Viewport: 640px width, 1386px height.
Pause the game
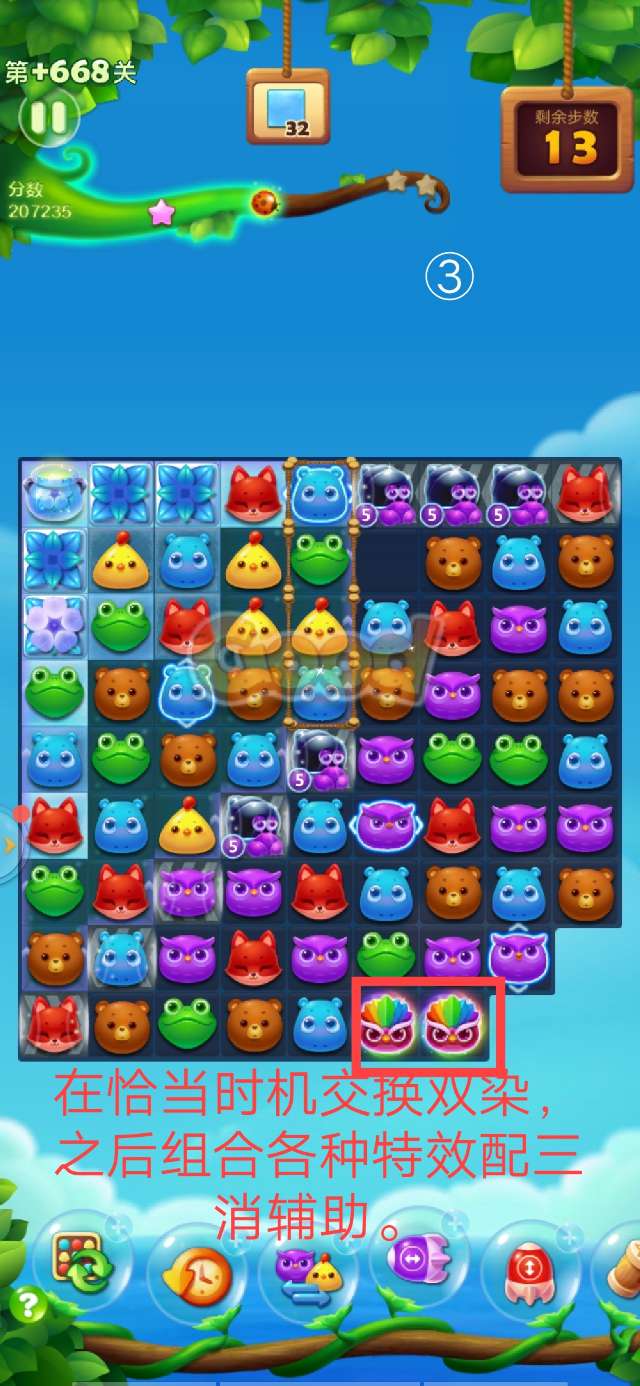tap(47, 119)
